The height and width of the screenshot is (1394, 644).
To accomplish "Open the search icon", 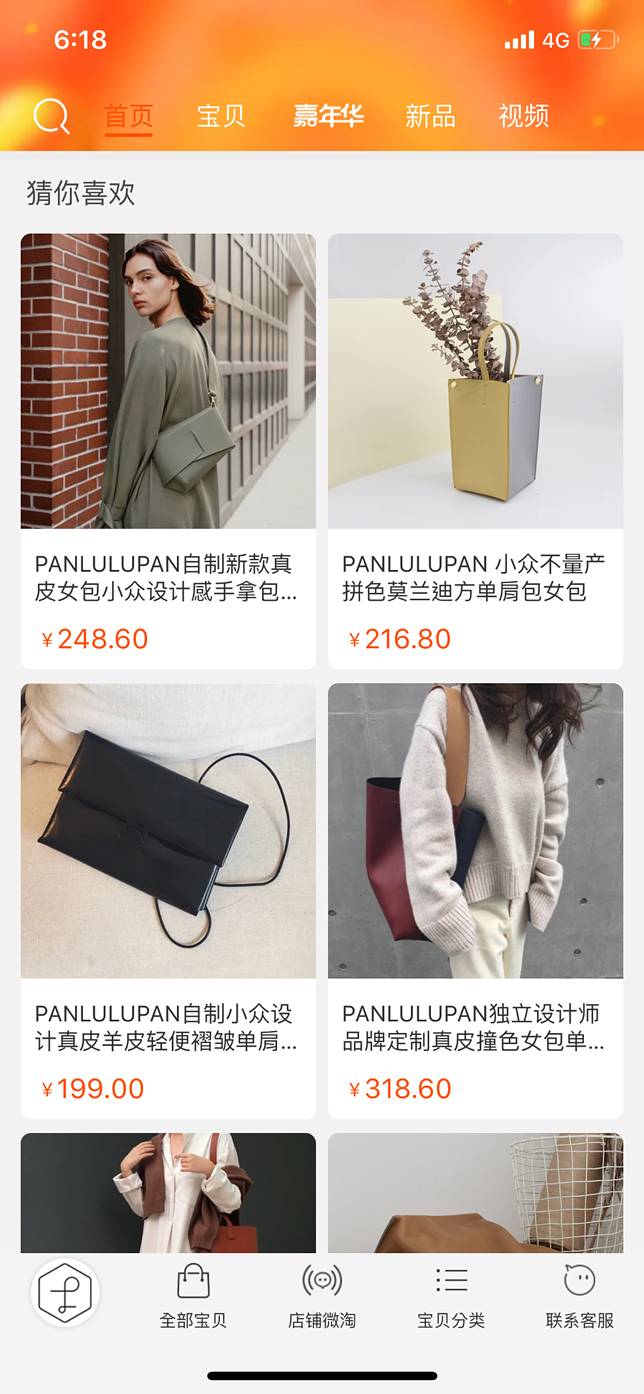I will pos(51,117).
